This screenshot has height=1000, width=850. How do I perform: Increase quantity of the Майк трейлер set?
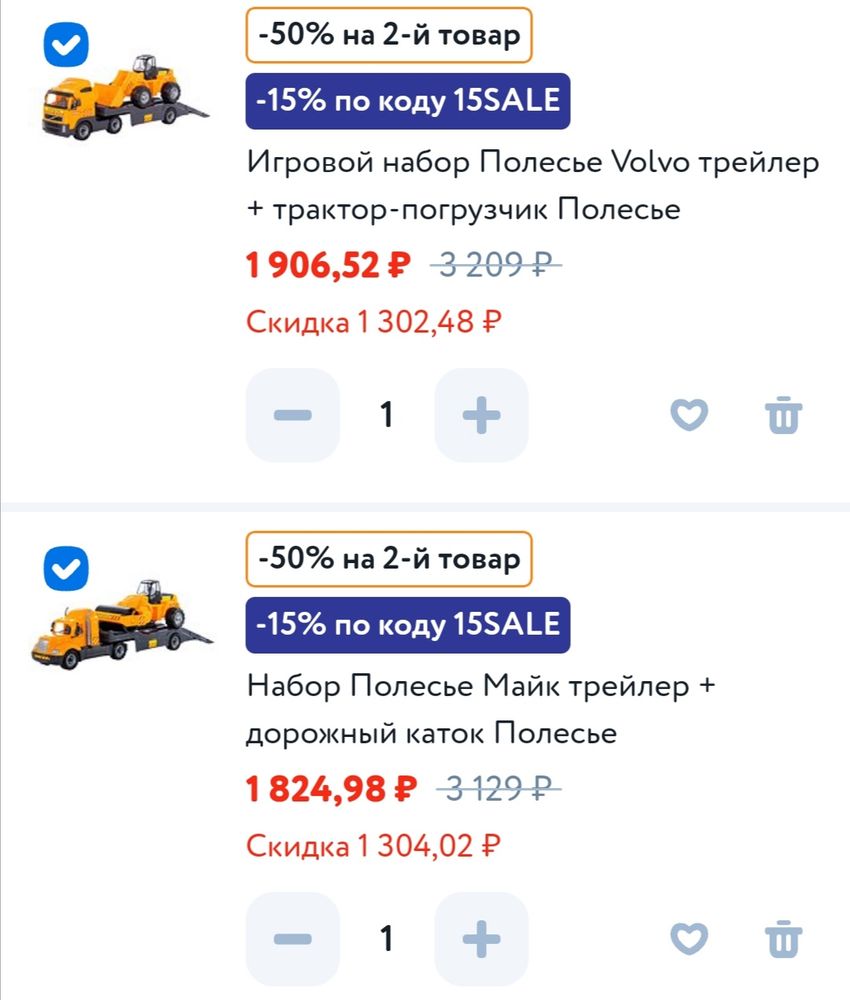pyautogui.click(x=481, y=938)
